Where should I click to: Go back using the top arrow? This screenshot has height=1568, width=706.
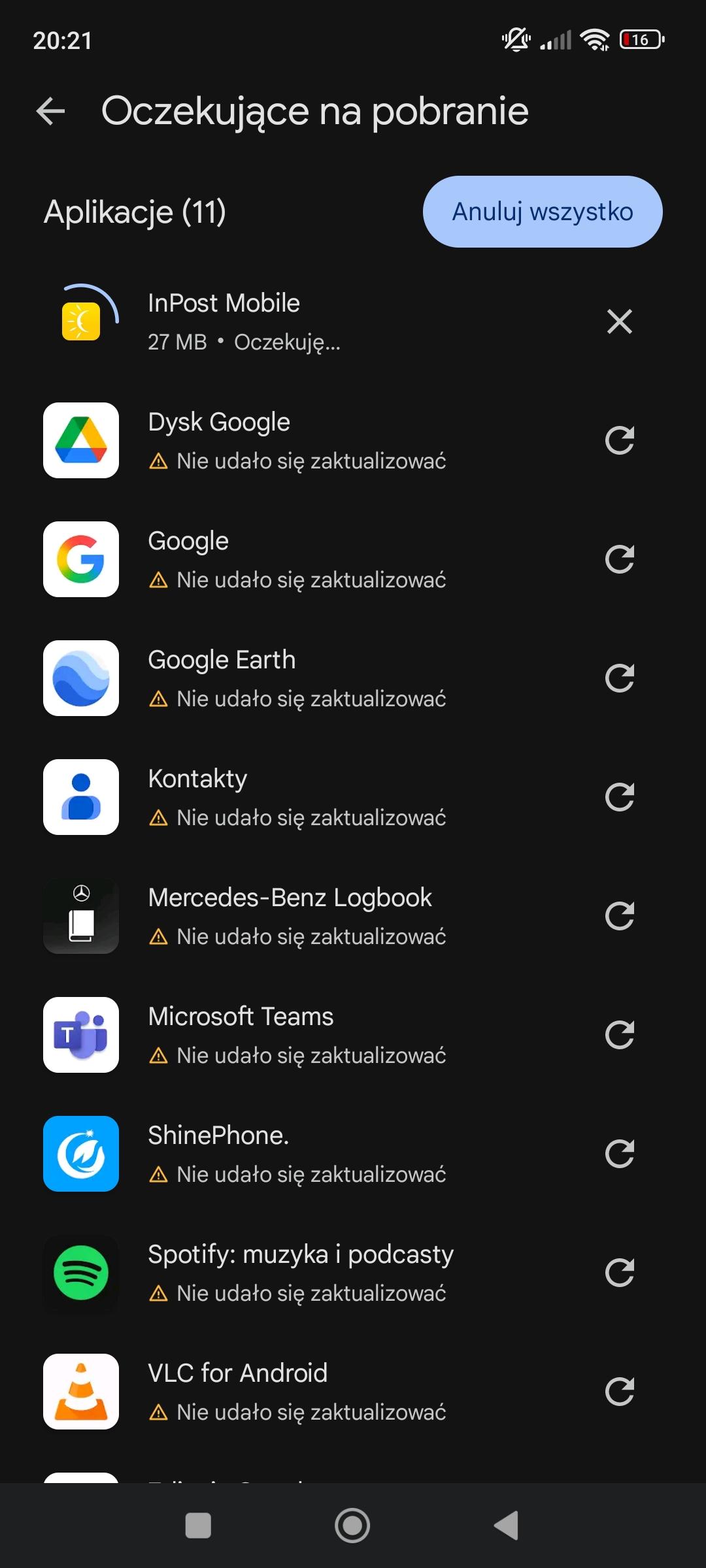[x=51, y=111]
